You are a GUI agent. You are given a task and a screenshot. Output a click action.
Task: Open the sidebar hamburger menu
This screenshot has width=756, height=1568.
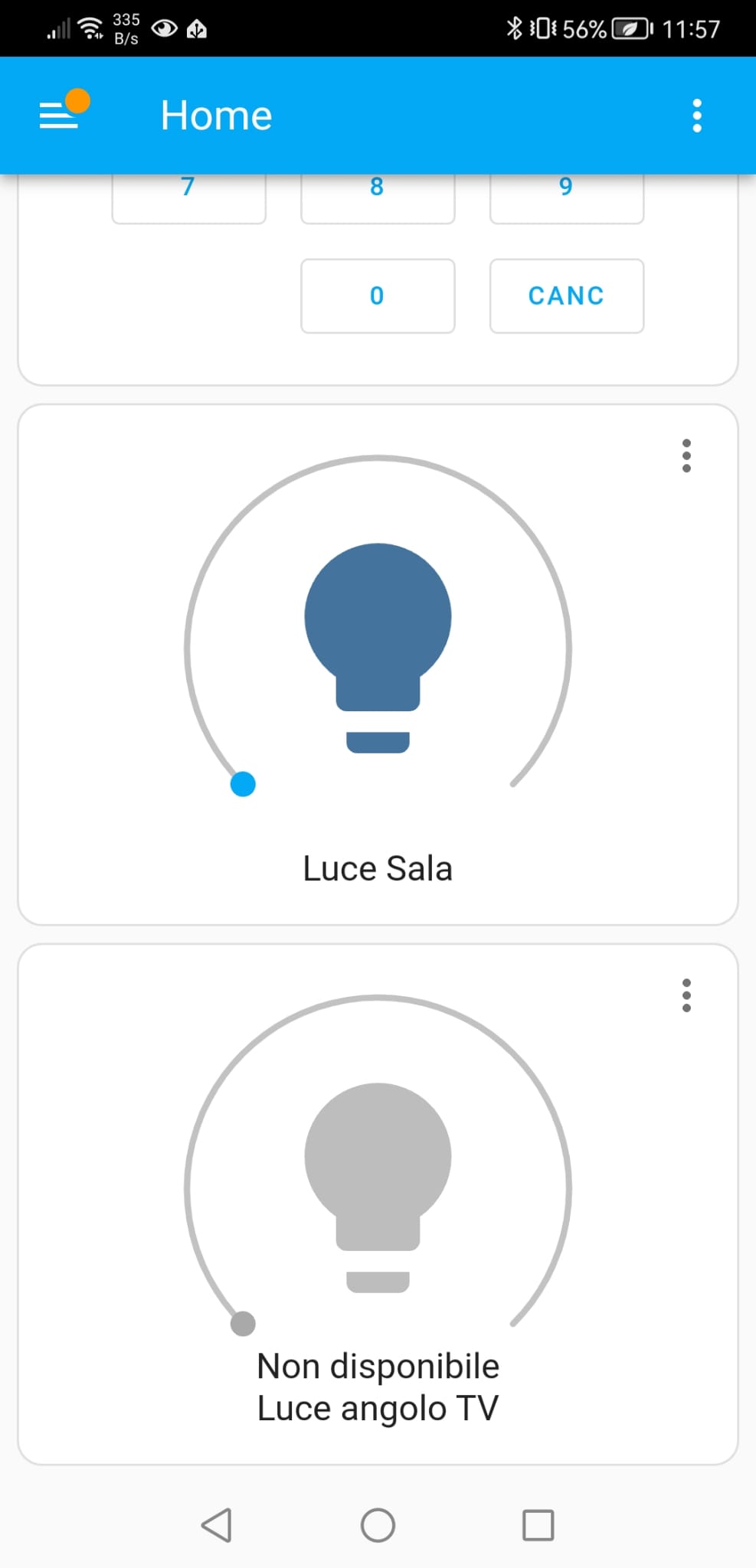57,115
